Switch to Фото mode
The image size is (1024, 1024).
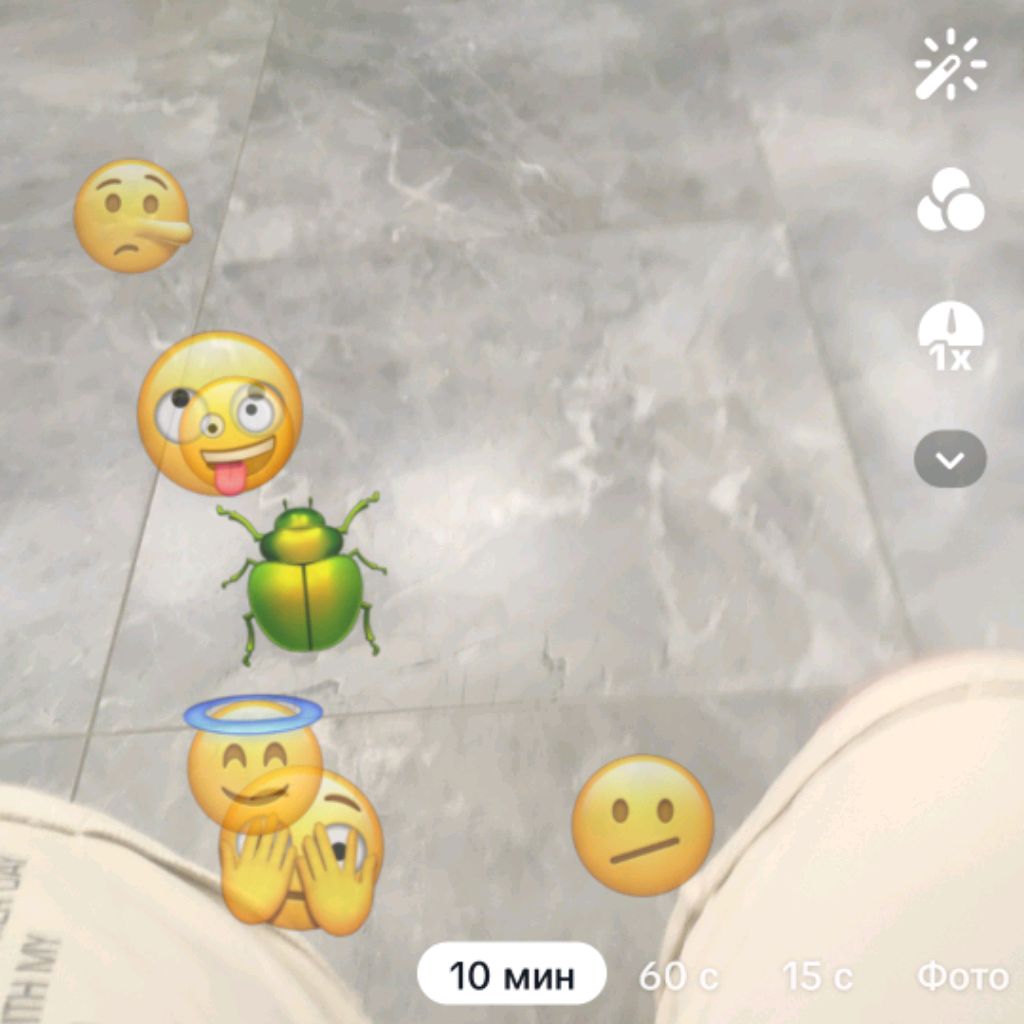tap(963, 976)
